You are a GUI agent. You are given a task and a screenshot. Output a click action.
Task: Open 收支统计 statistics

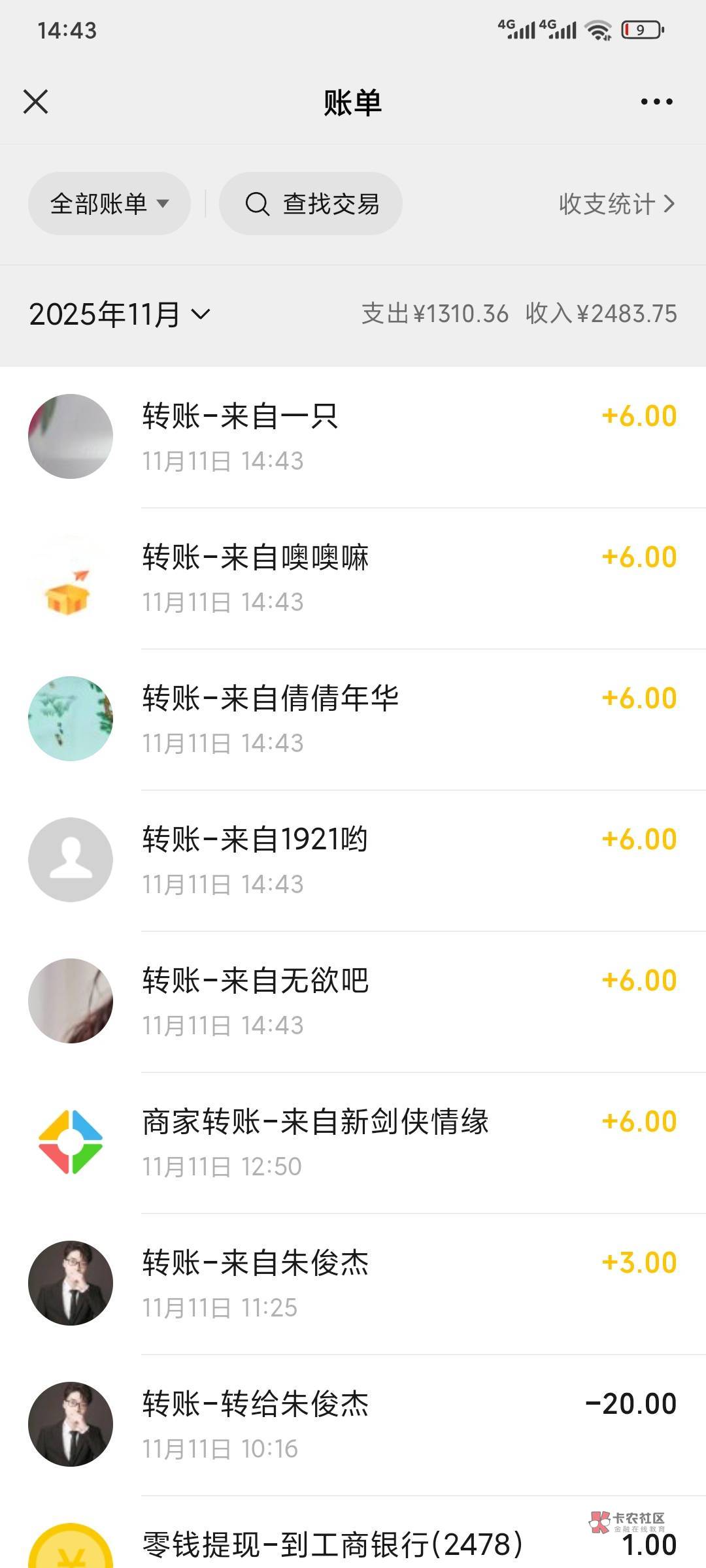pyautogui.click(x=616, y=204)
